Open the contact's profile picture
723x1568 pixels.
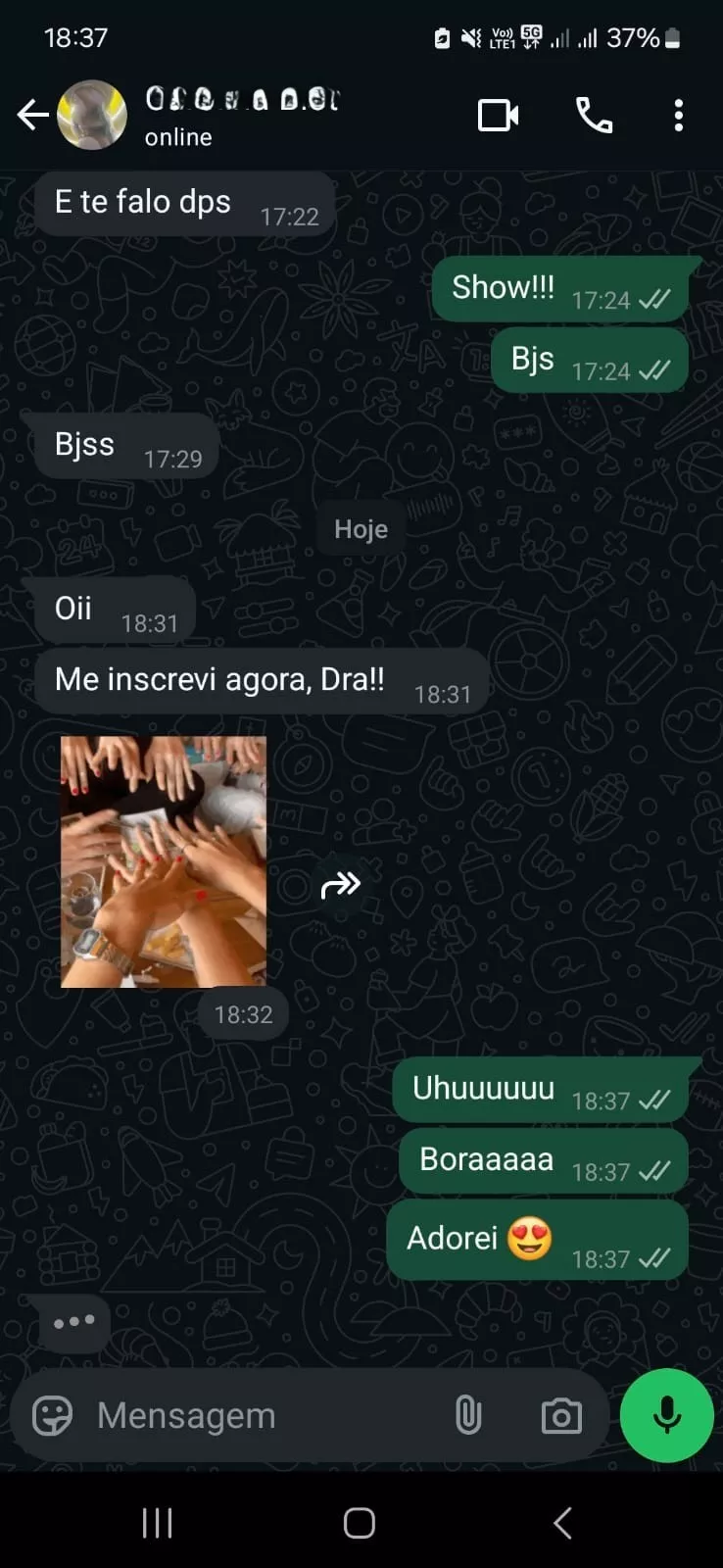coord(92,116)
